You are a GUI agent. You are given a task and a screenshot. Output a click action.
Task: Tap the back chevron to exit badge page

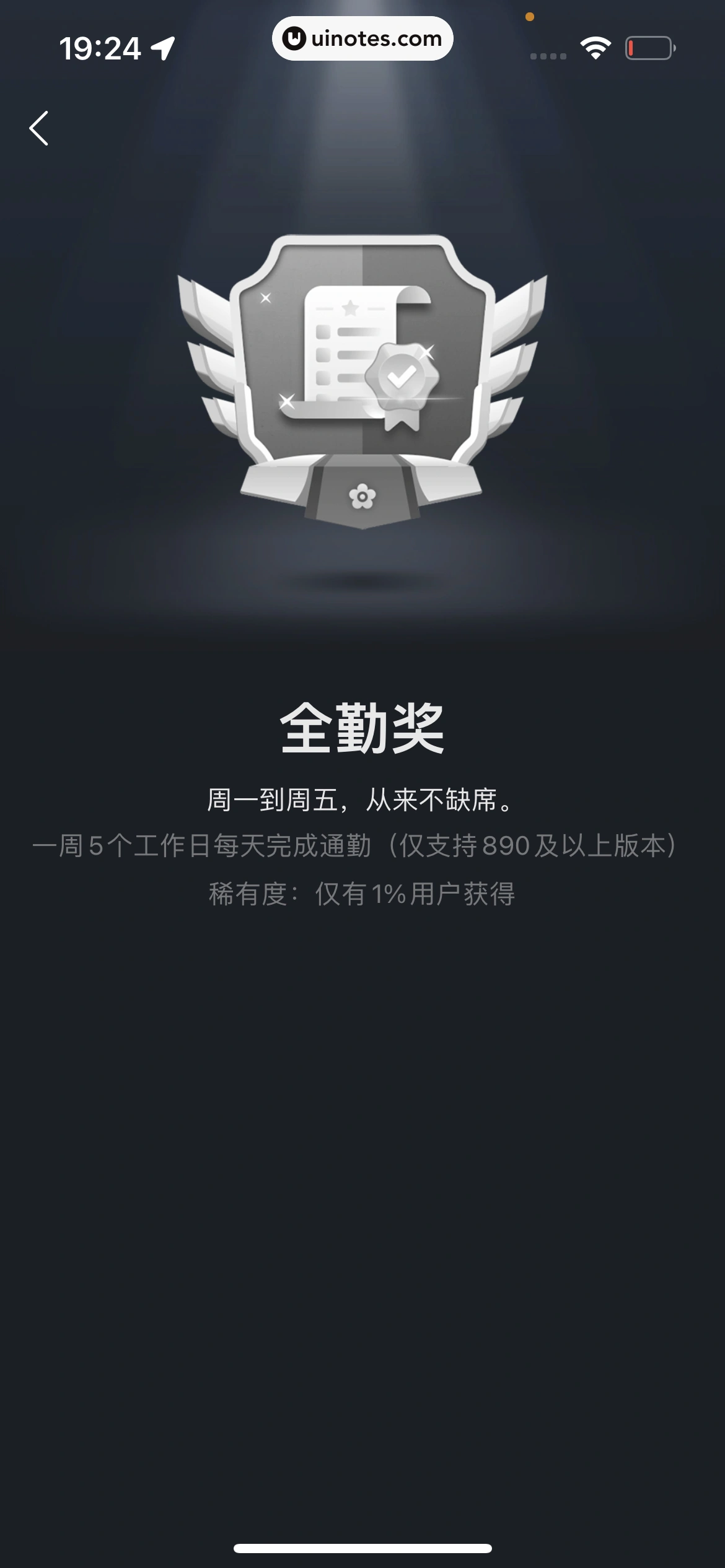tap(39, 127)
